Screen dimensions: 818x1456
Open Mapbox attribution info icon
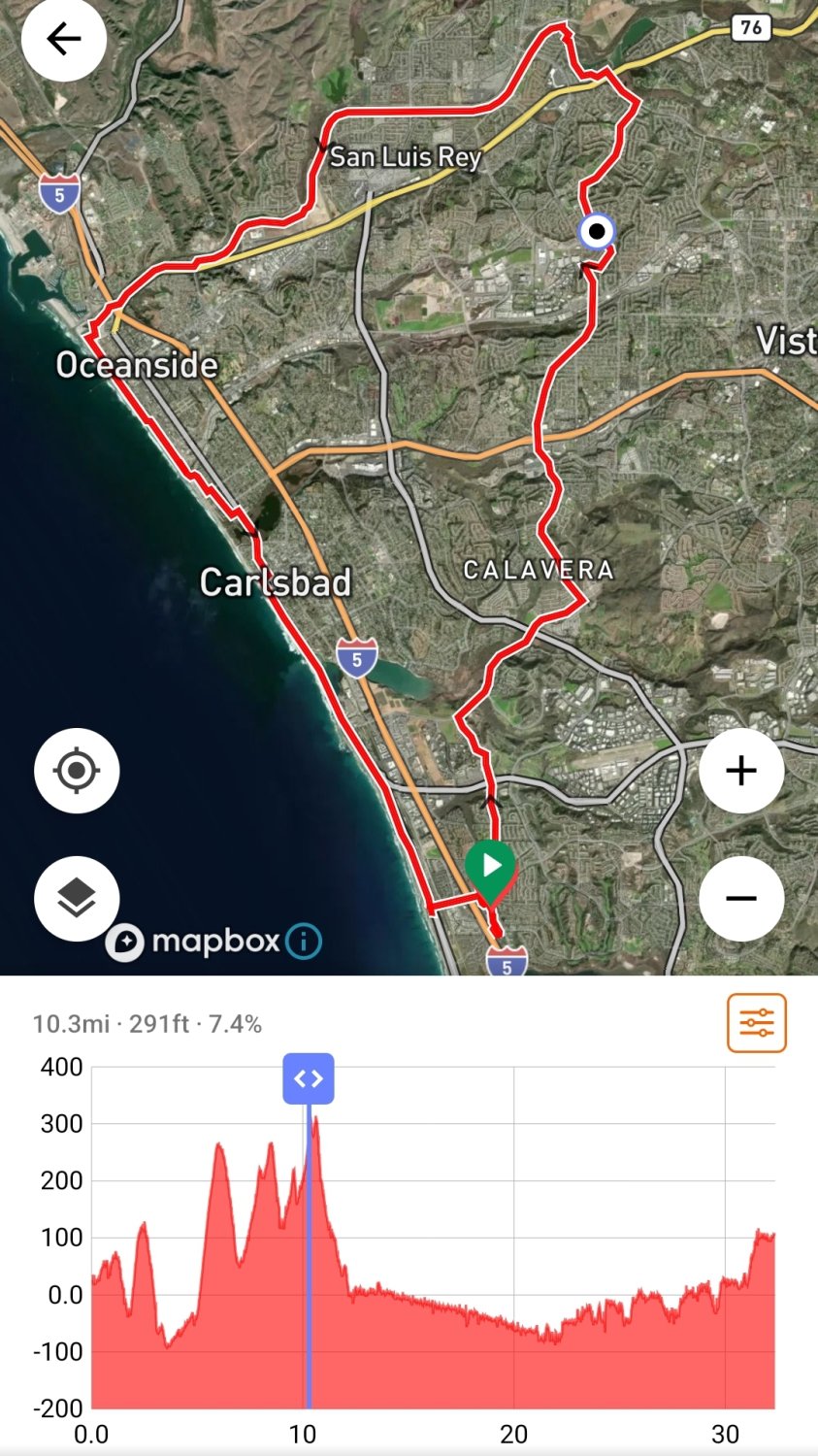click(304, 941)
